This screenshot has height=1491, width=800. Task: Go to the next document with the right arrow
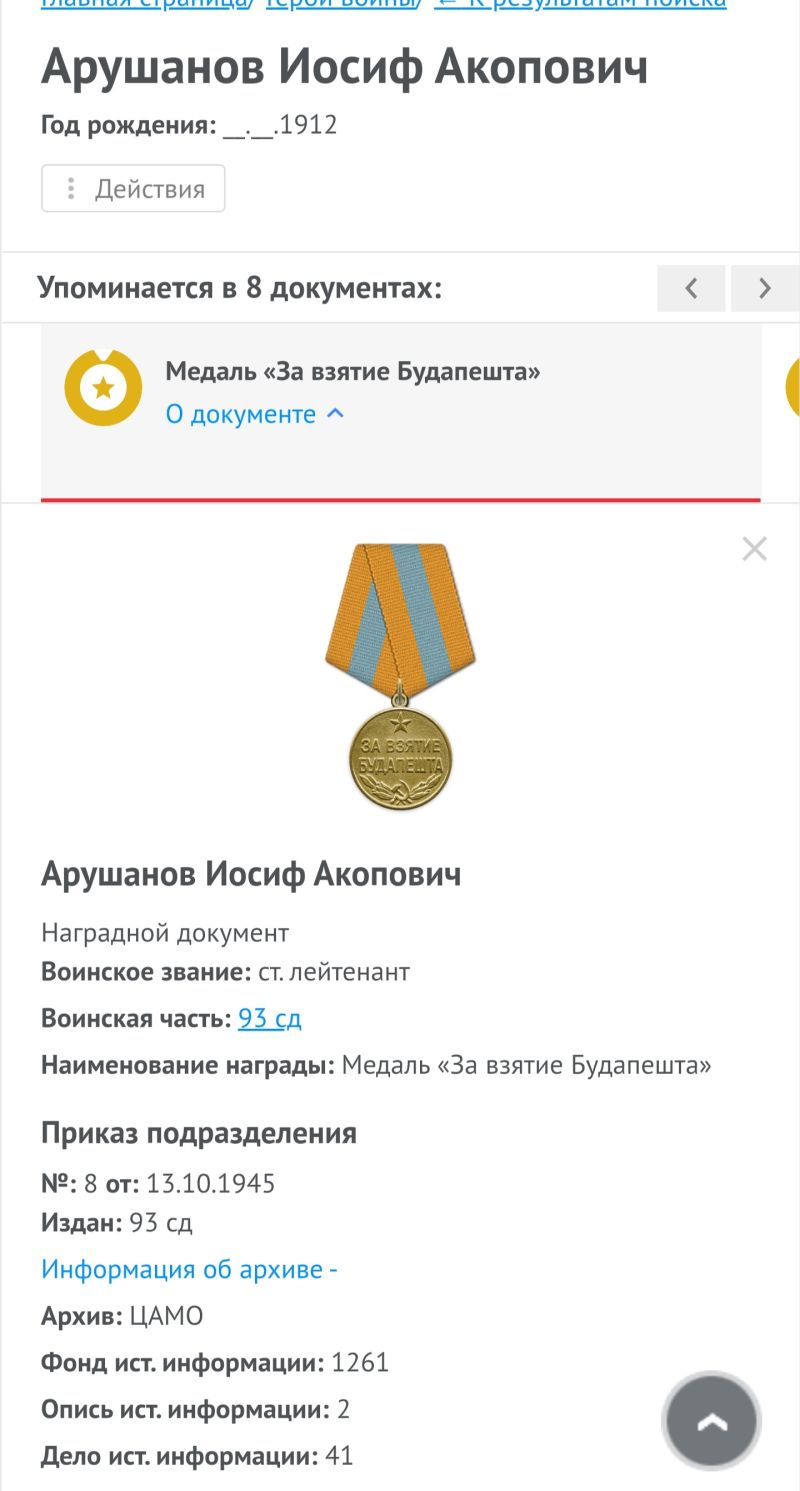point(765,289)
